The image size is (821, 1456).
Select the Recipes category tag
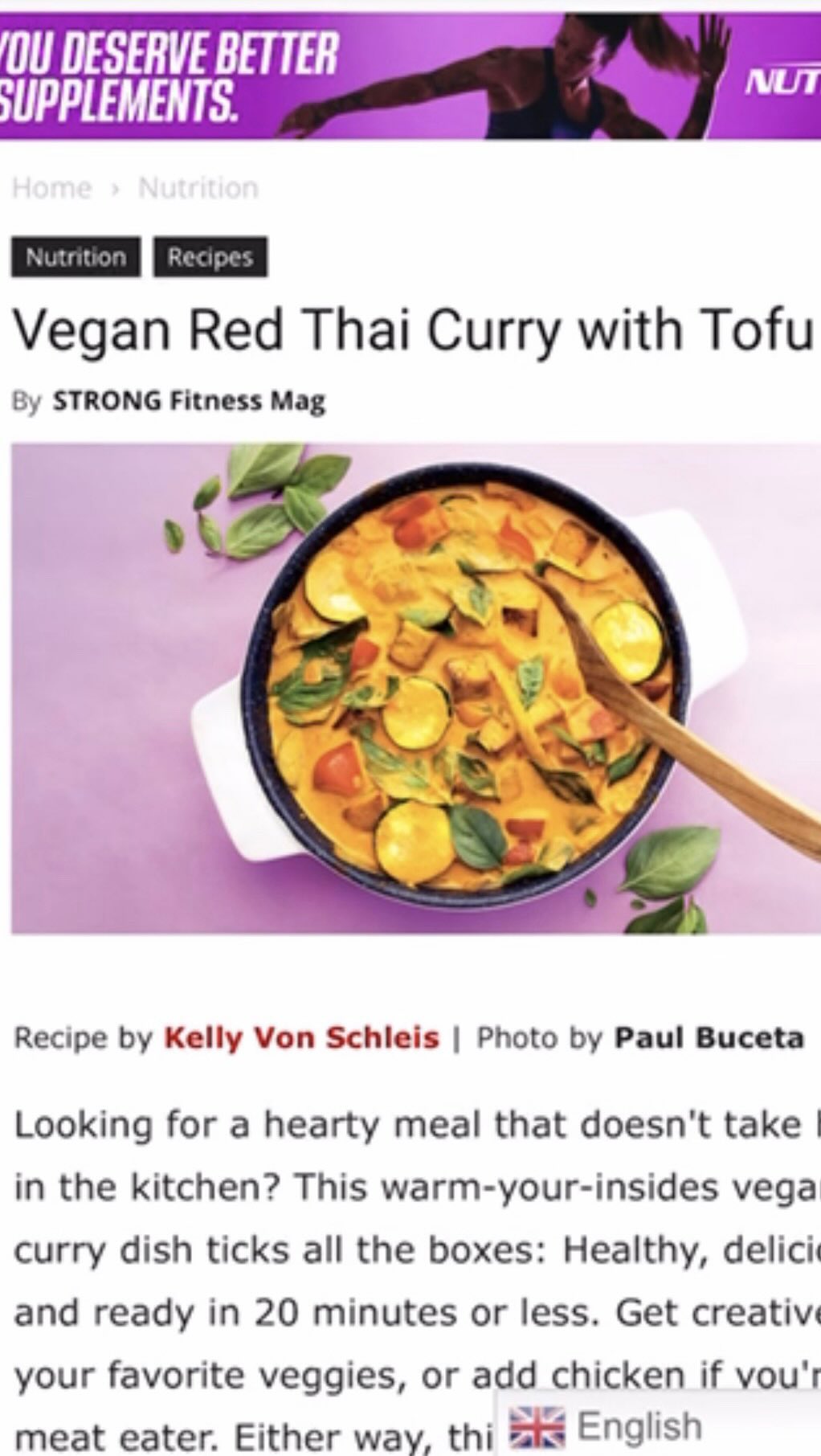(210, 257)
